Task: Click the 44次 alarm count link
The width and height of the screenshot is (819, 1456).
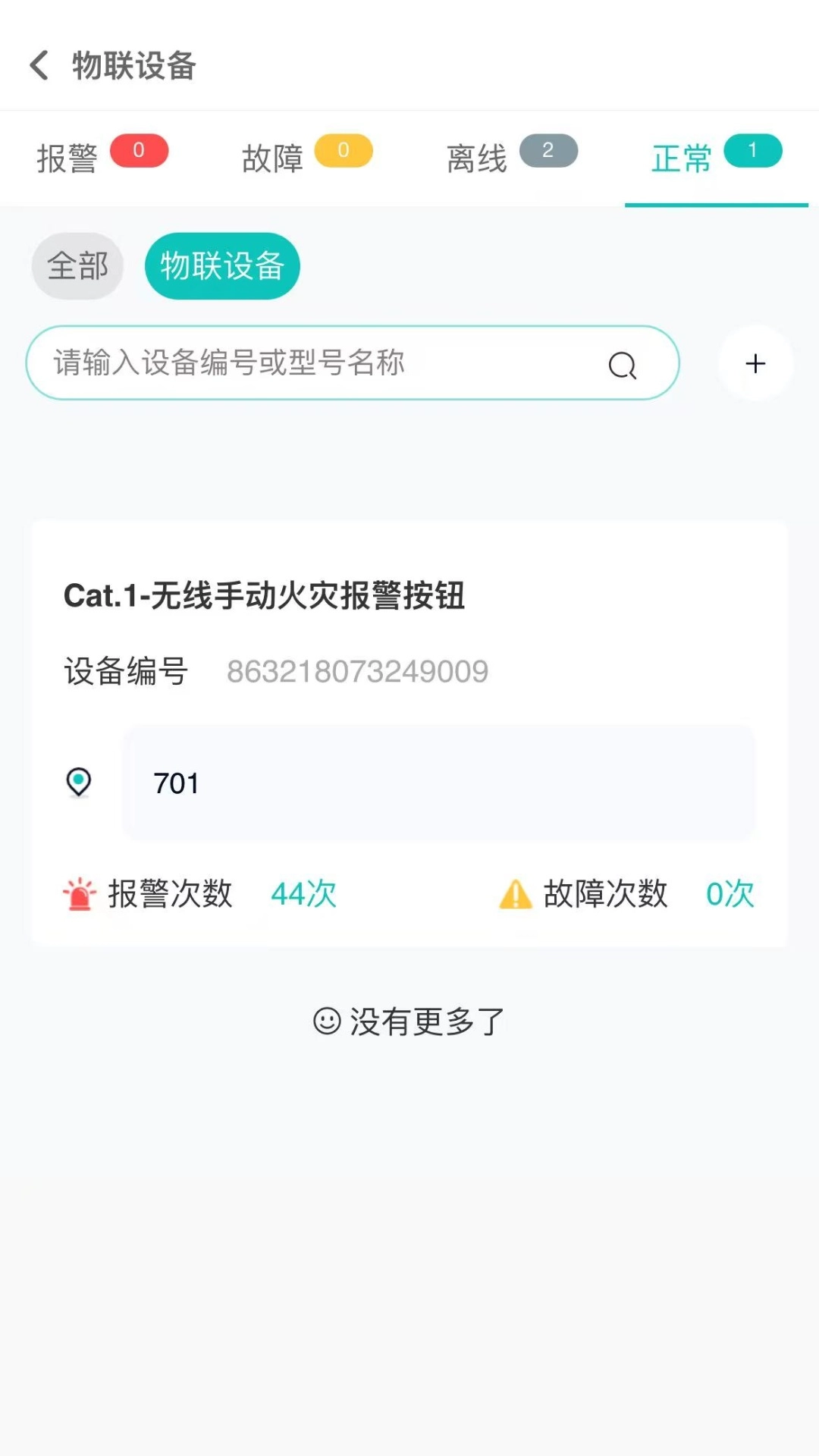Action: tap(303, 894)
